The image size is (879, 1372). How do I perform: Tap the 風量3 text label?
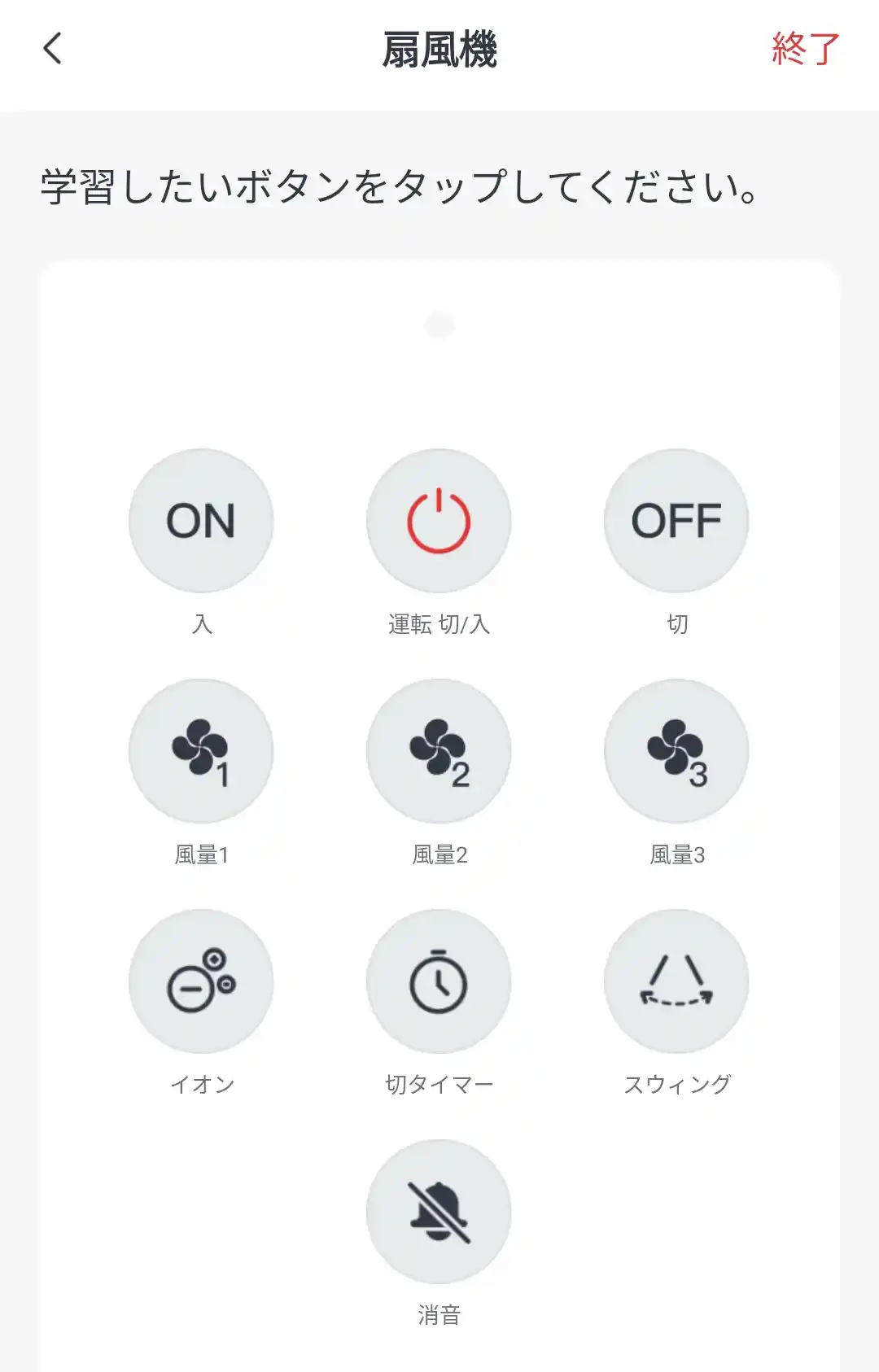tap(676, 854)
